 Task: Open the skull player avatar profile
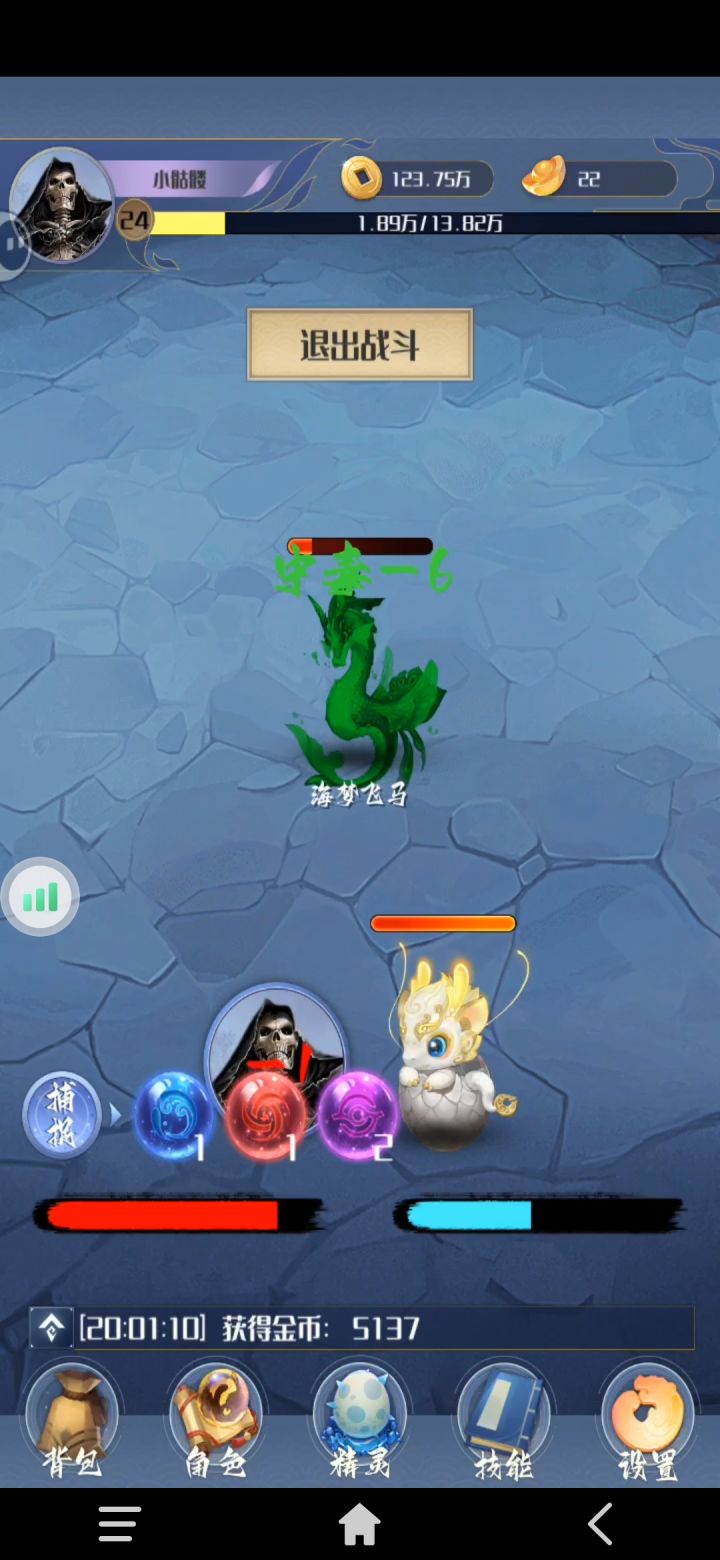(62, 206)
